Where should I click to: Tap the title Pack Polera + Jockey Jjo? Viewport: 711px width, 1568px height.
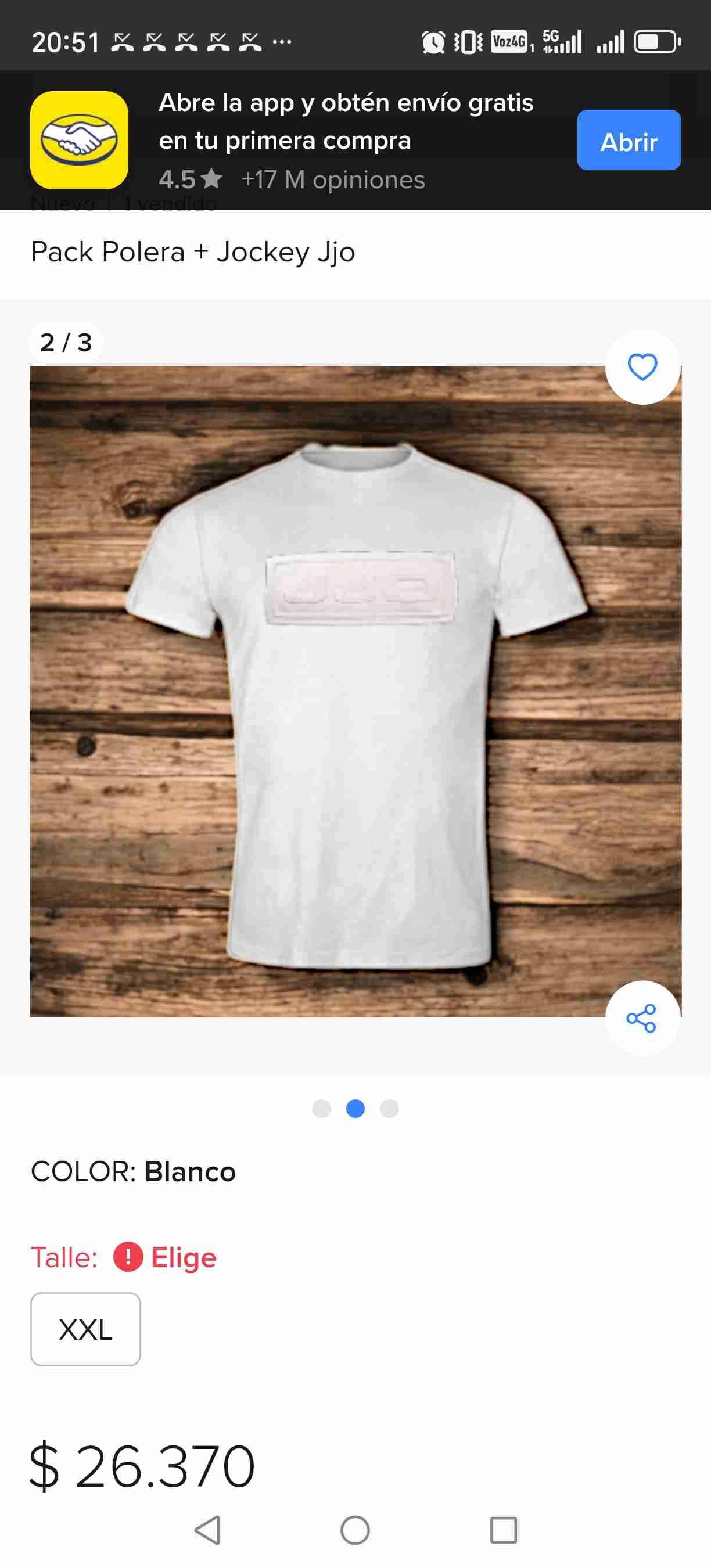(x=192, y=251)
